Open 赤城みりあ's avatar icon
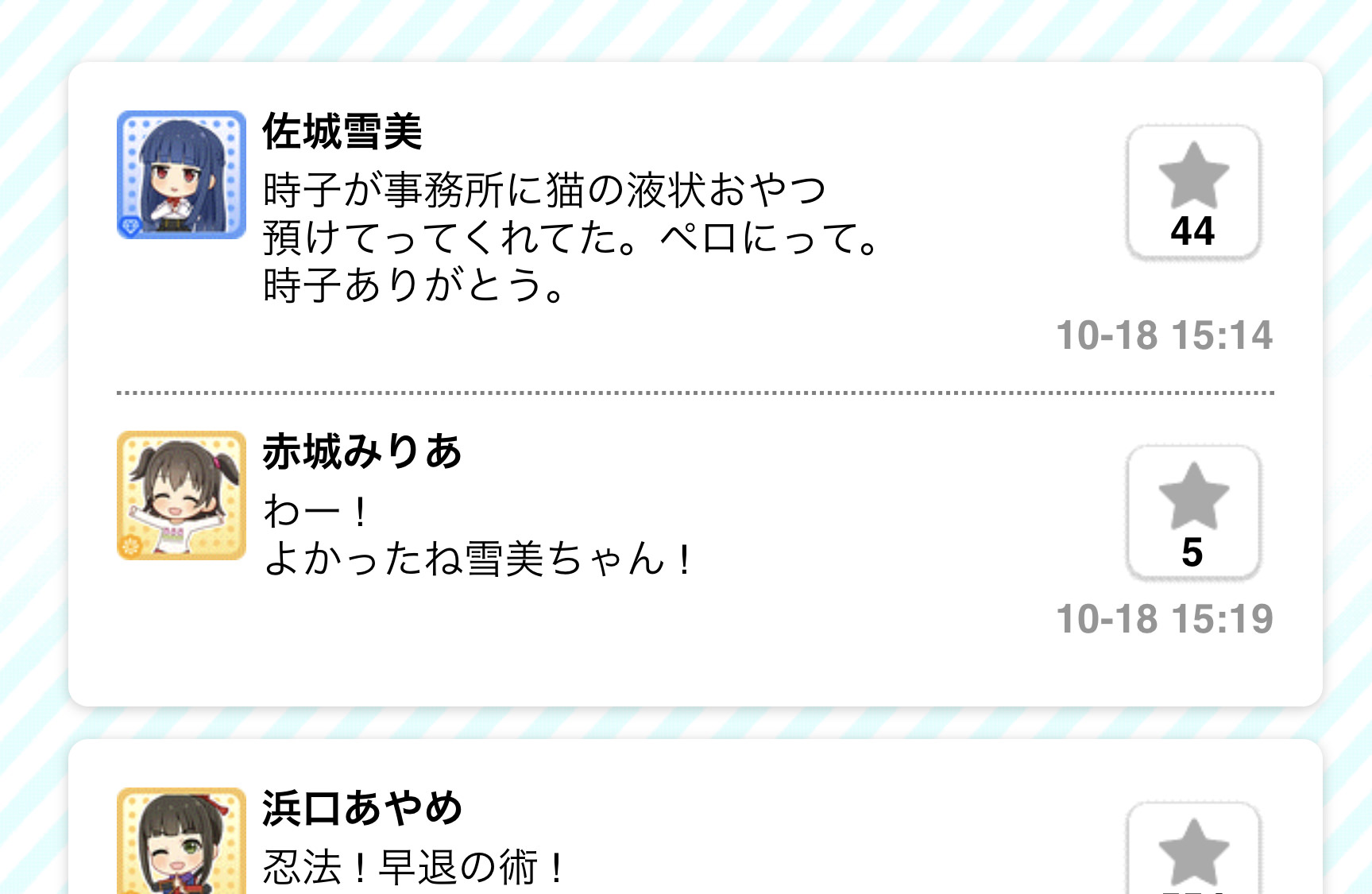 181,495
